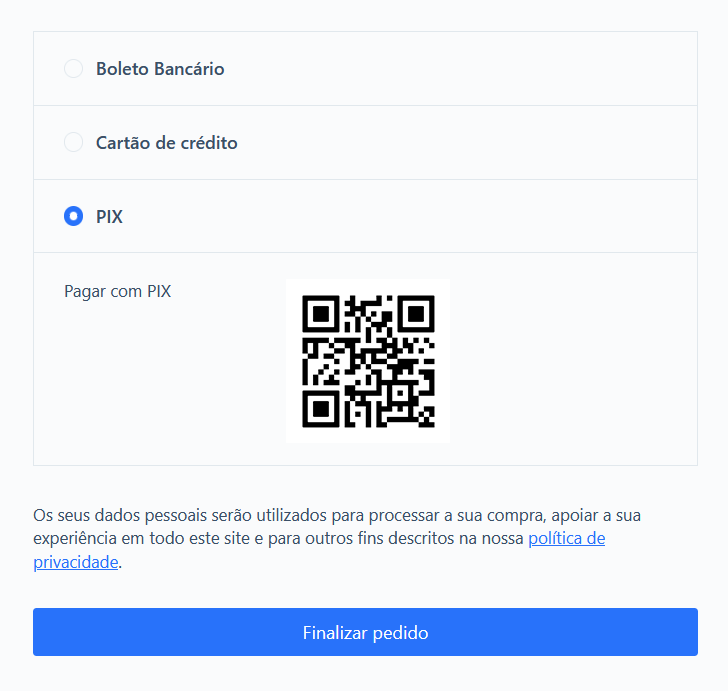Select the Boleto Bancário payment option
728x691 pixels.
74,69
